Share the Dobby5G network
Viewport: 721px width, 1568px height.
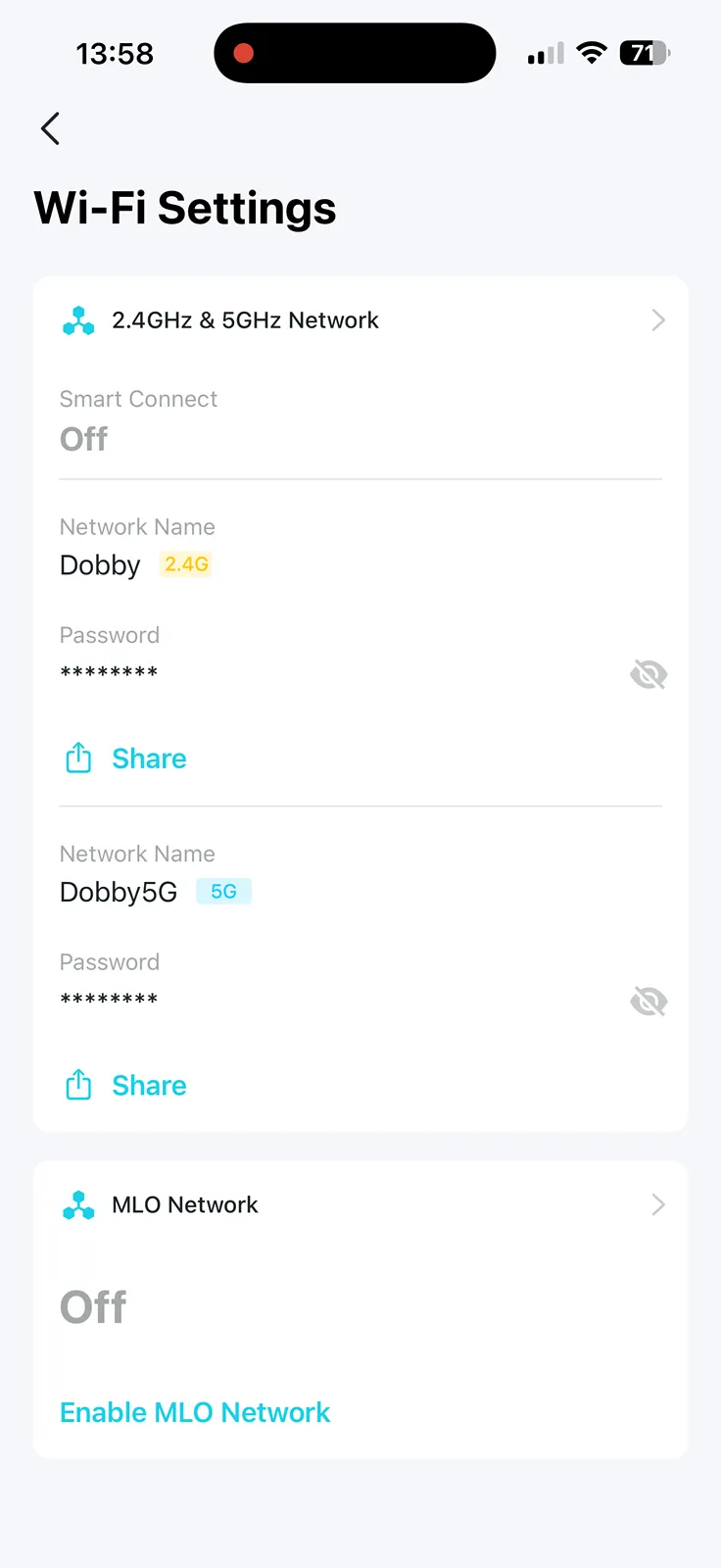click(x=125, y=1086)
